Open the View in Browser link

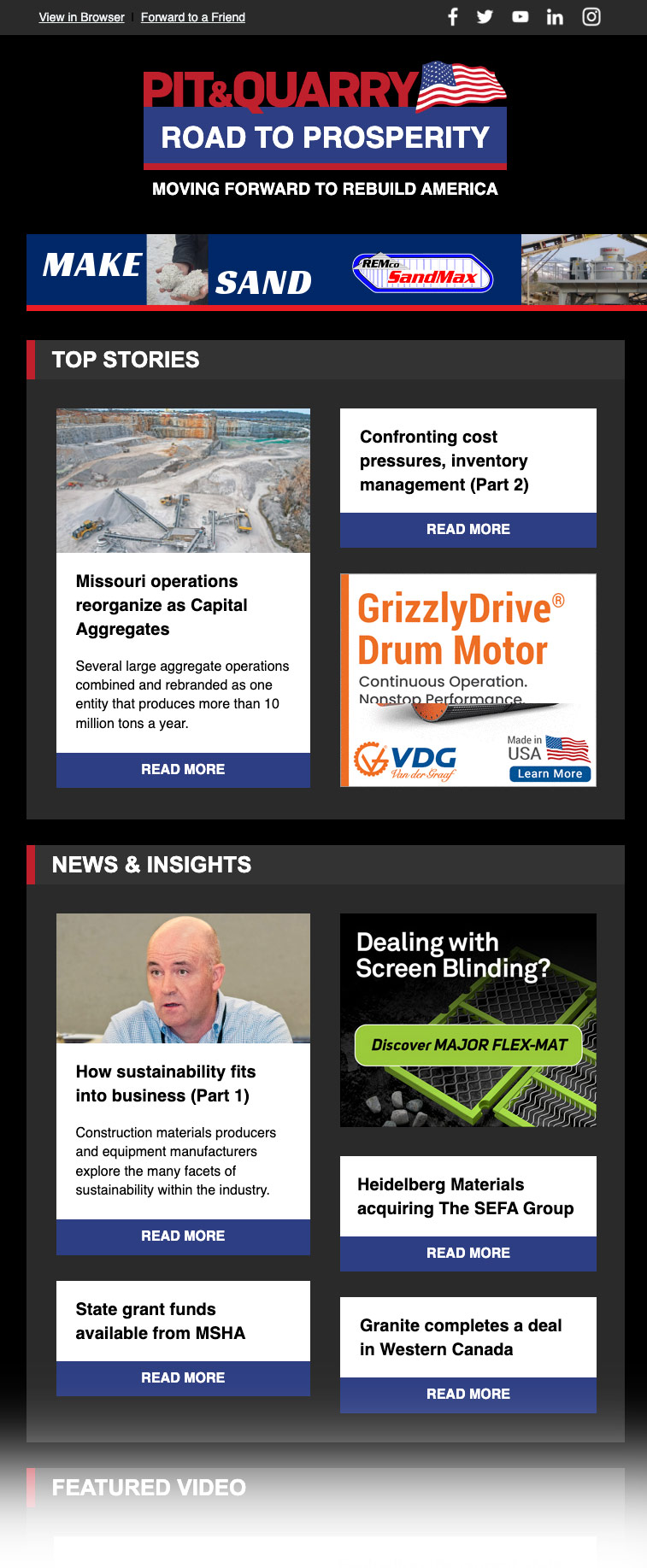[x=81, y=17]
